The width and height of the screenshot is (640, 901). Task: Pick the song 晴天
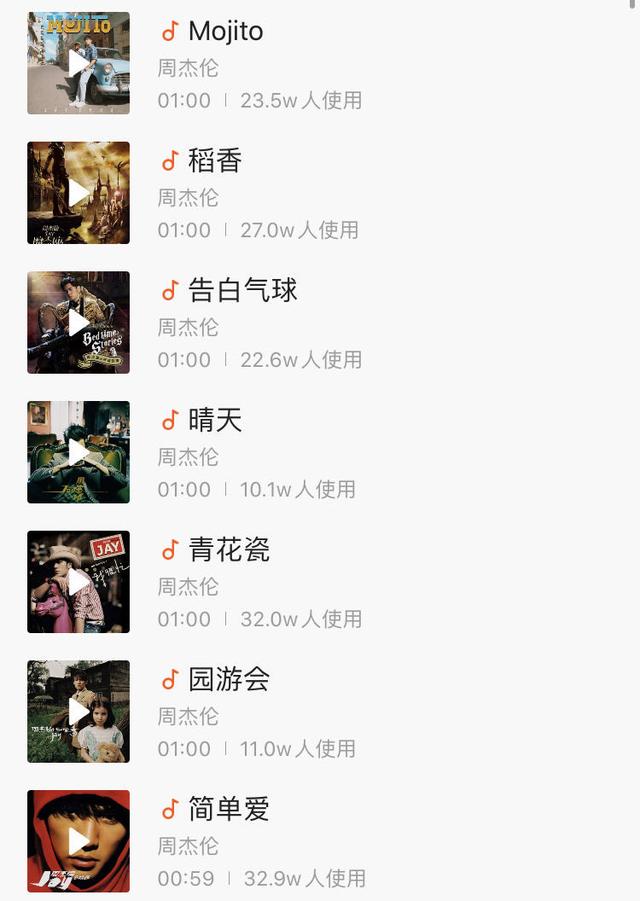215,421
